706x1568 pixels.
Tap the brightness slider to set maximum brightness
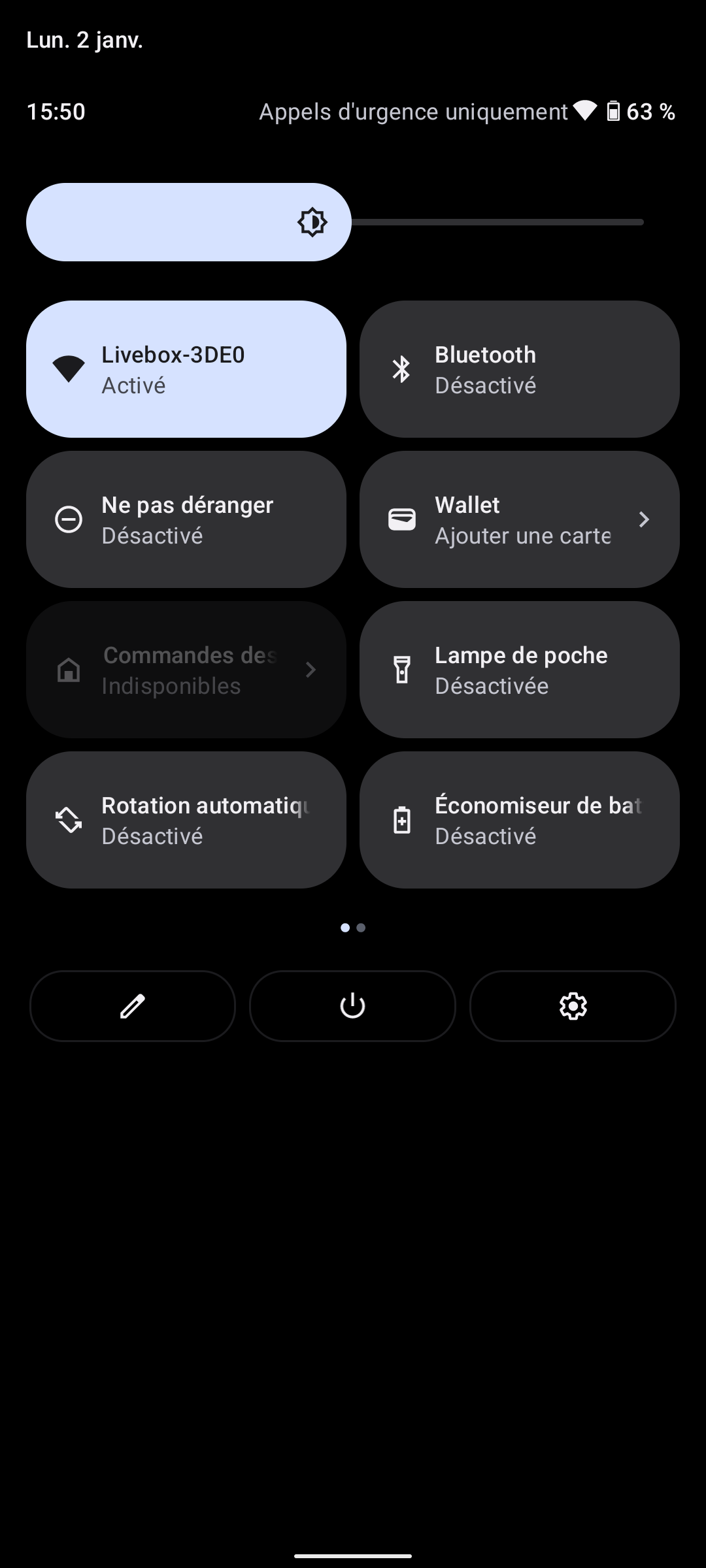point(641,222)
